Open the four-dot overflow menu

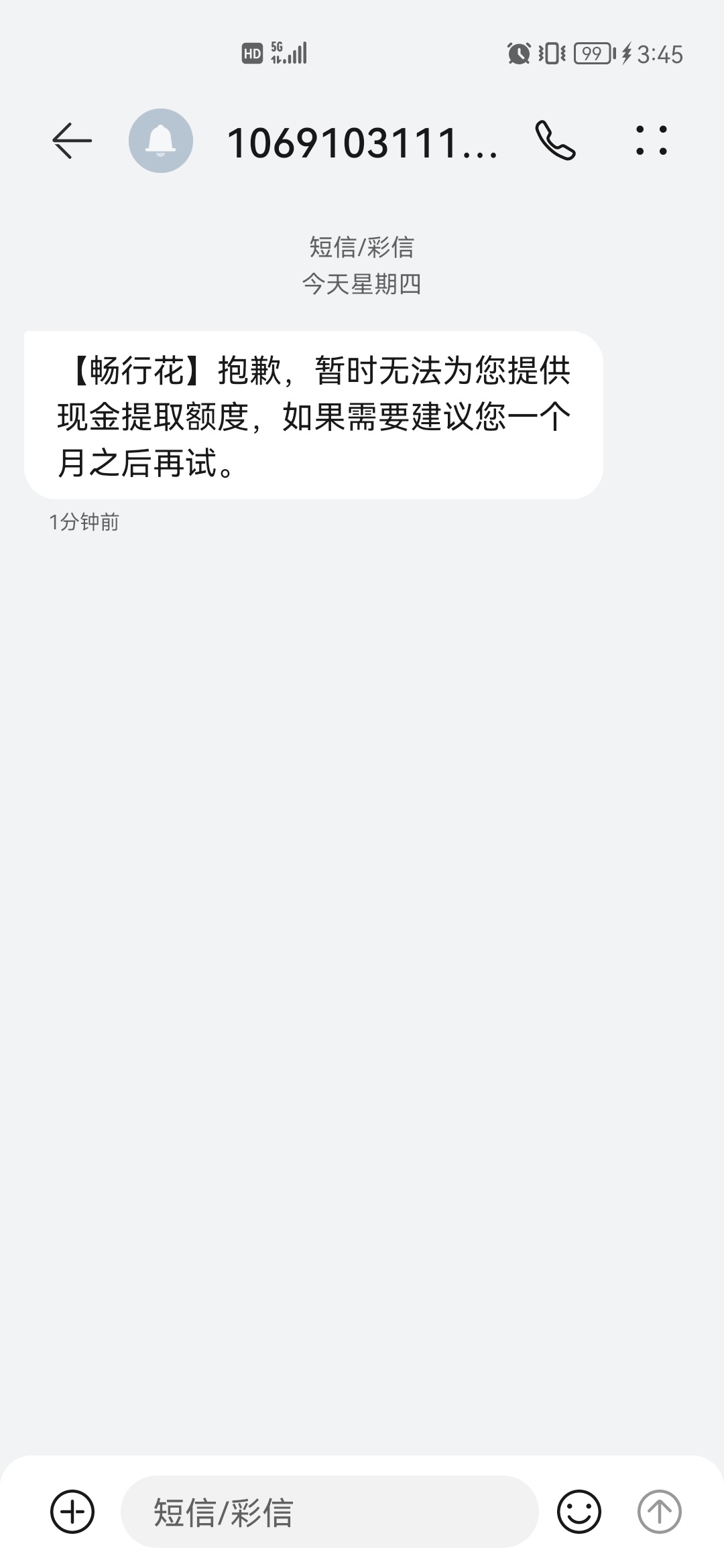point(652,141)
